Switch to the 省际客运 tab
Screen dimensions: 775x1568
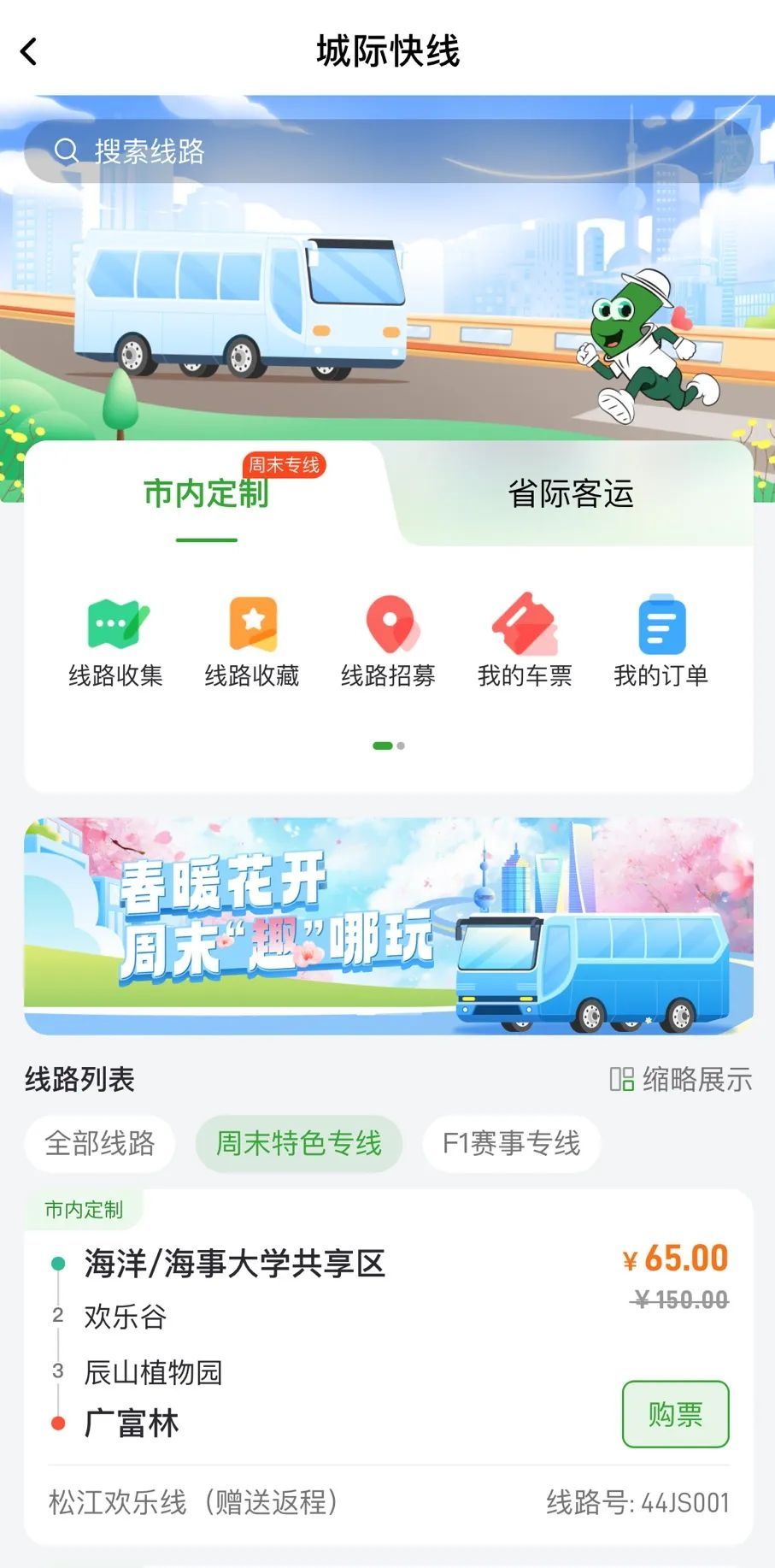click(x=570, y=494)
